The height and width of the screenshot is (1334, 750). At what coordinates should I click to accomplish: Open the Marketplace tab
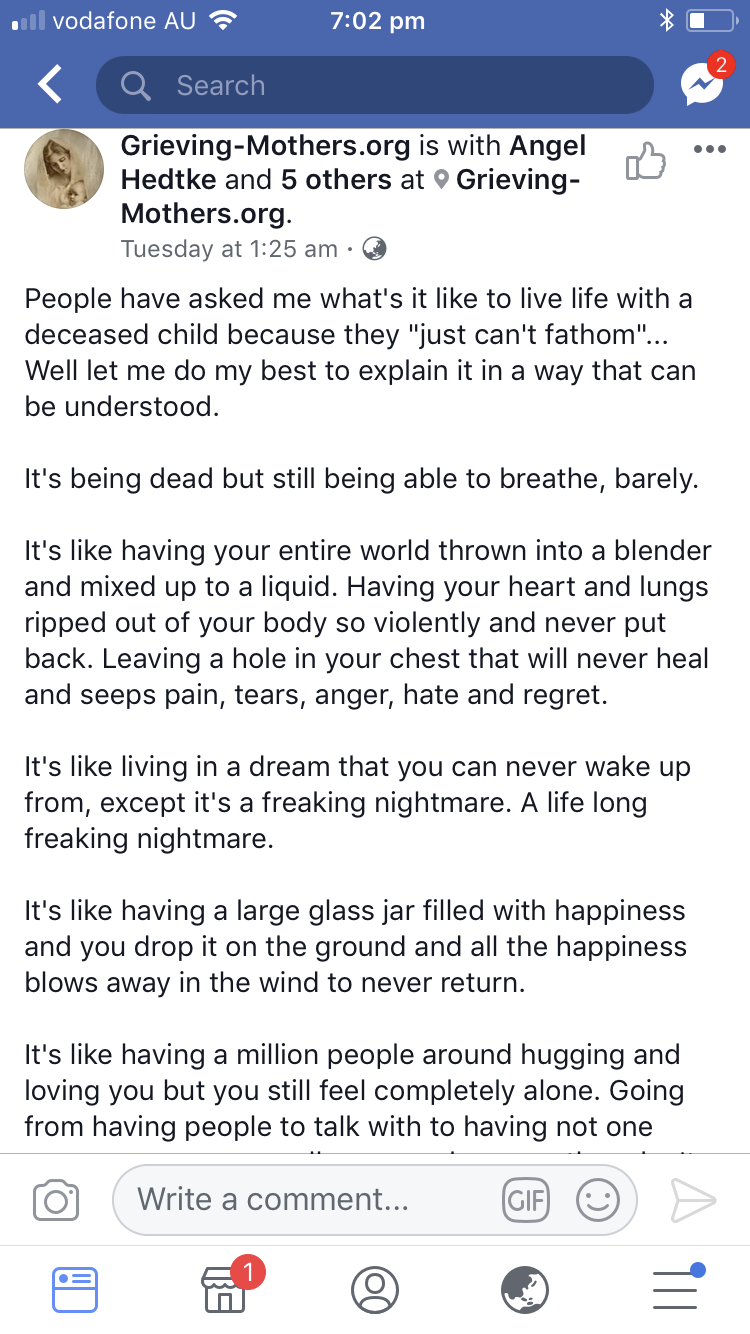point(224,1289)
